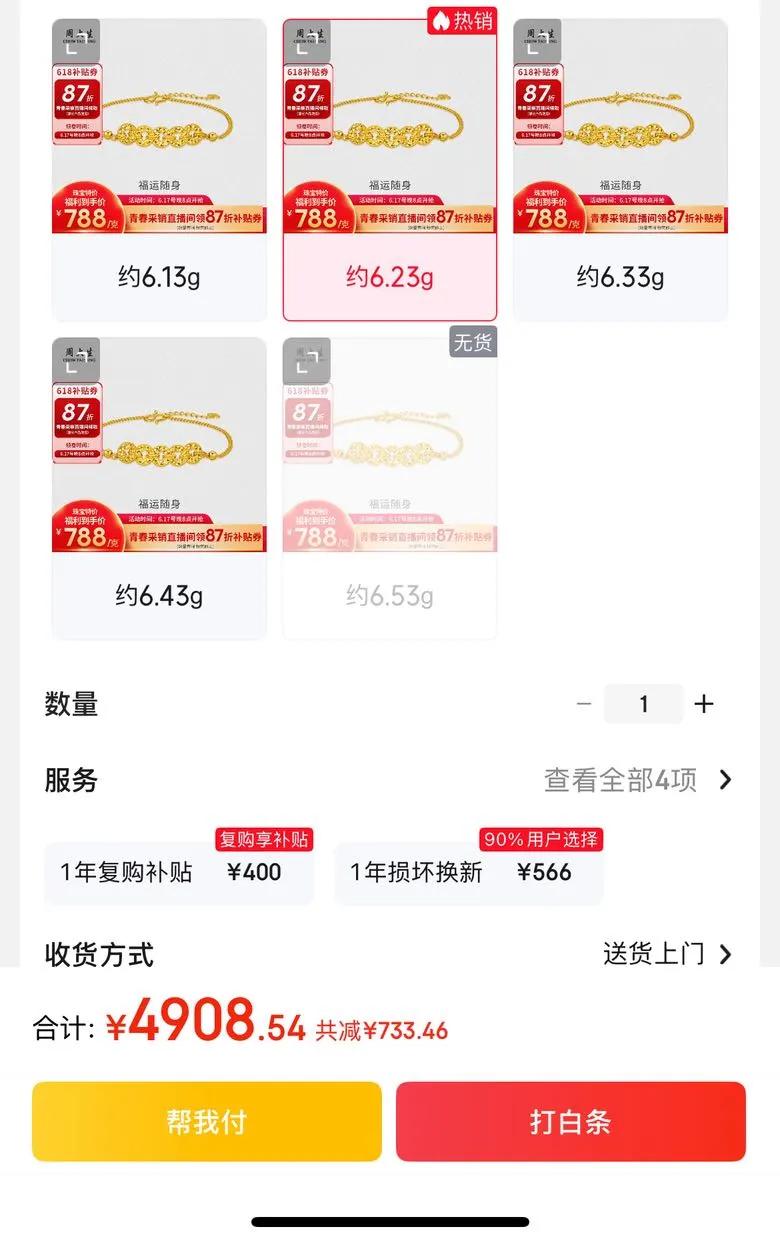Screen dimensions: 780x1243
Task: Pay with 打白条 button
Action: [x=571, y=1121]
